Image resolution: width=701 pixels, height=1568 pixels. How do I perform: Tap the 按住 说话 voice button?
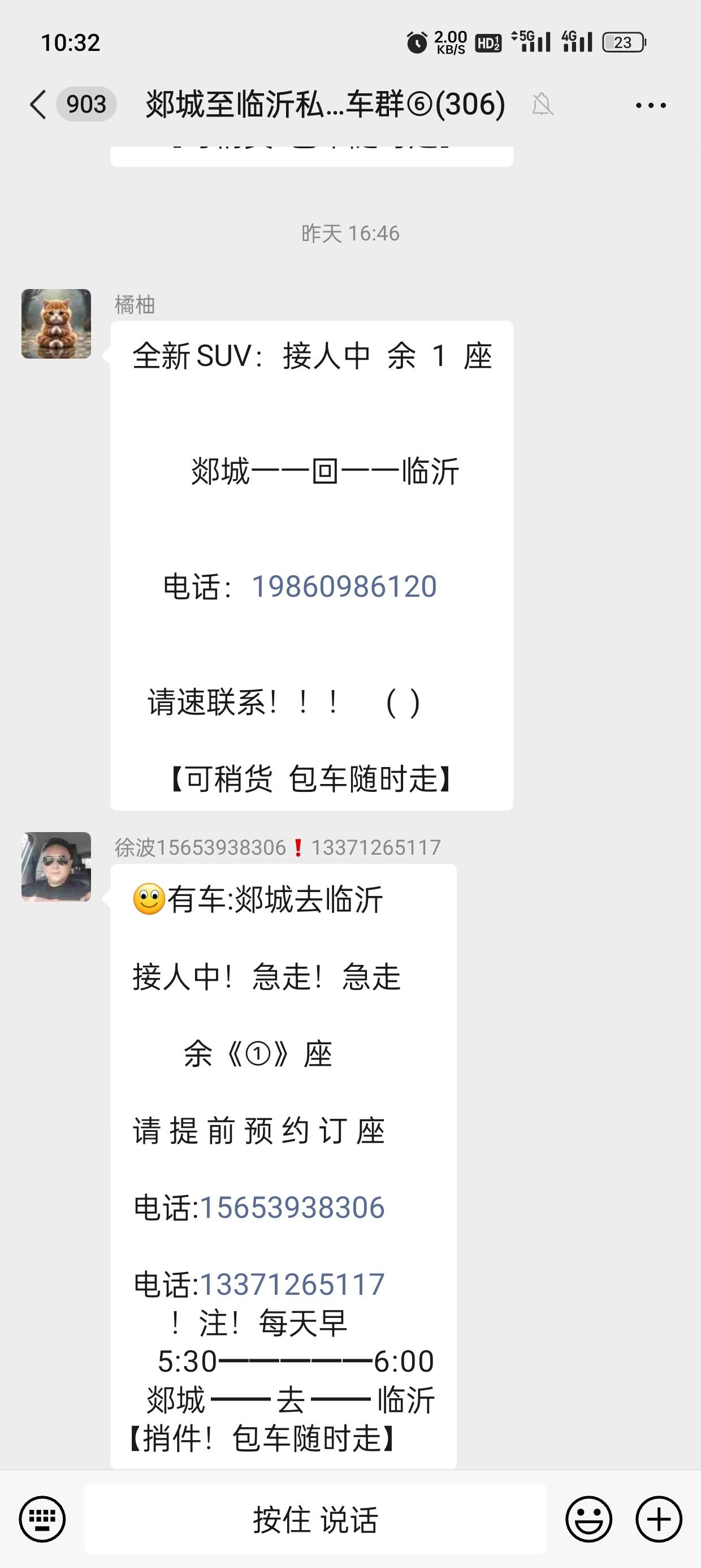click(x=315, y=1519)
